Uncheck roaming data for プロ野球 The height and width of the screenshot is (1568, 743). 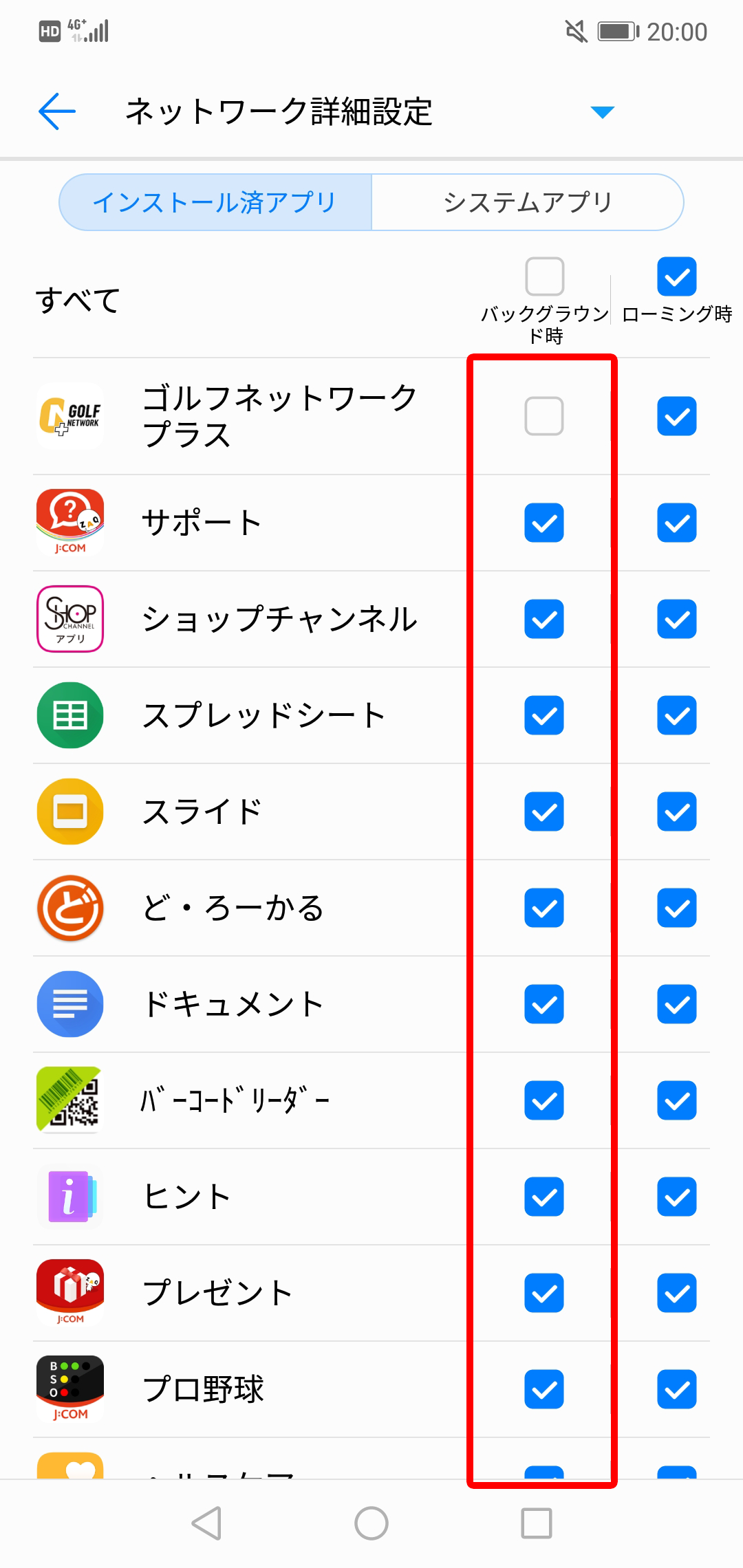click(x=677, y=1389)
